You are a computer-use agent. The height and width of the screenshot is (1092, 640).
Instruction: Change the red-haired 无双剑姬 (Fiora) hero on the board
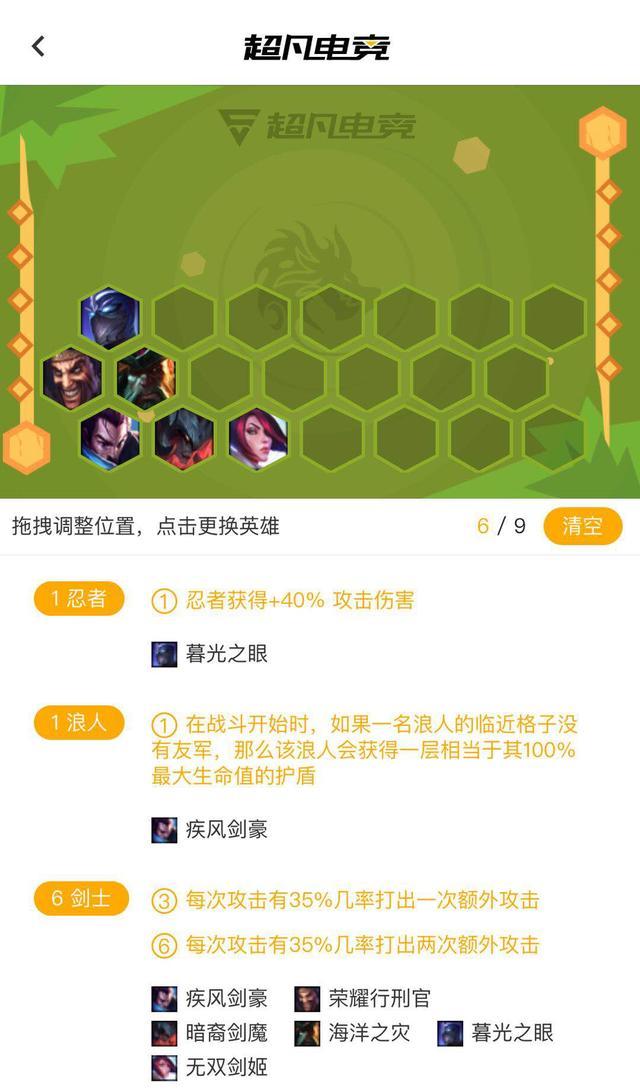tap(258, 438)
